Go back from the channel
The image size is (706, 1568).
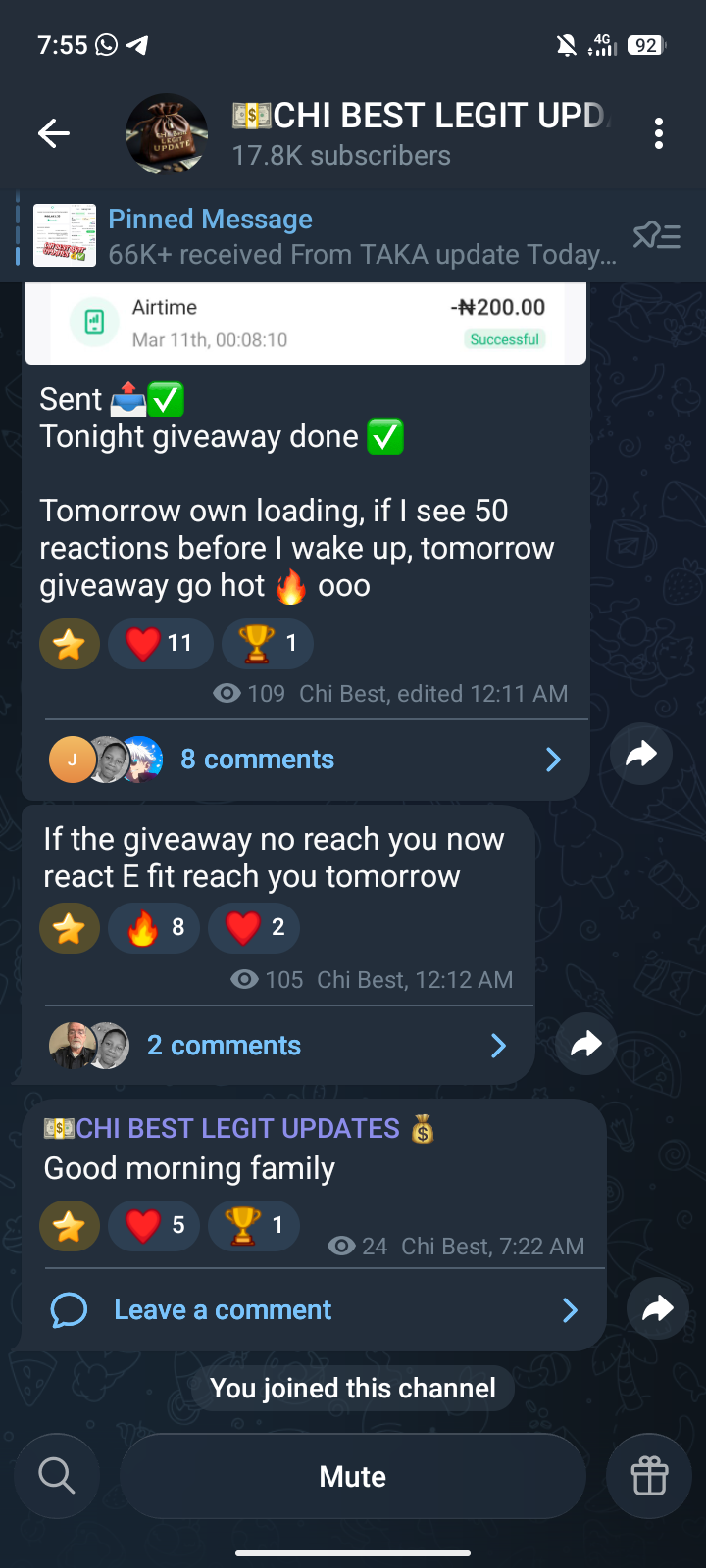click(54, 133)
